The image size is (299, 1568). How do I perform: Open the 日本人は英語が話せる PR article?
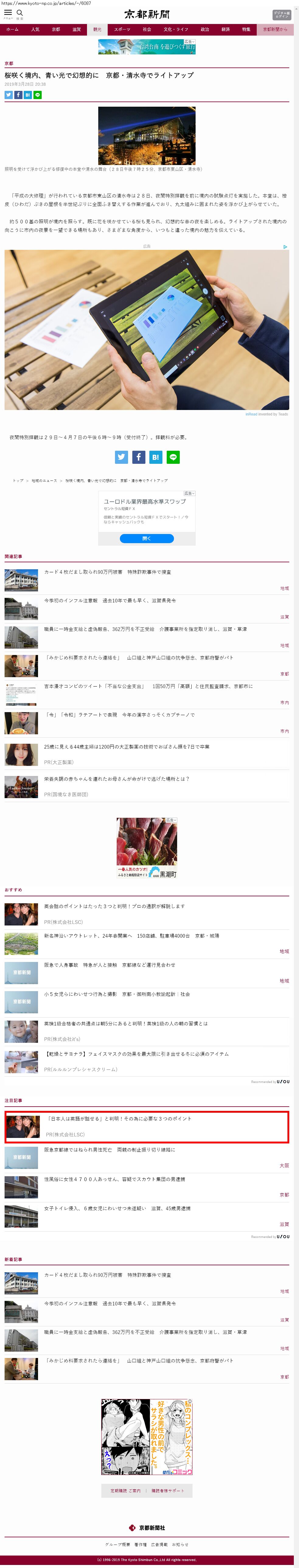[x=119, y=1119]
